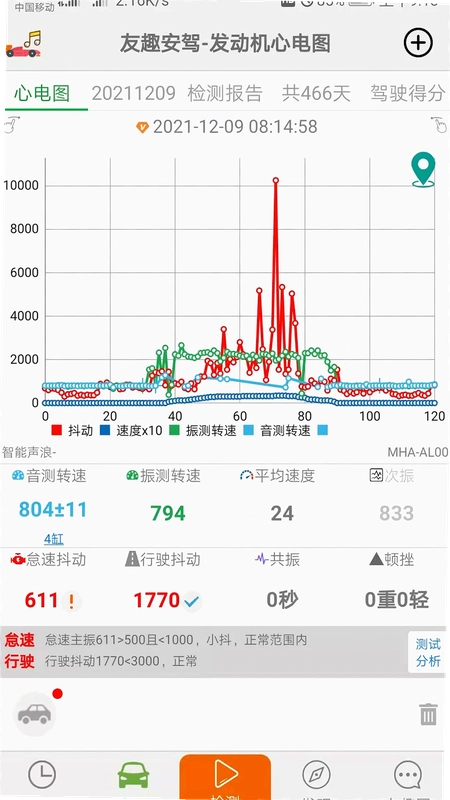This screenshot has width=450, height=800.
Task: Open the 4缸 cylinder link
Action: [54, 539]
